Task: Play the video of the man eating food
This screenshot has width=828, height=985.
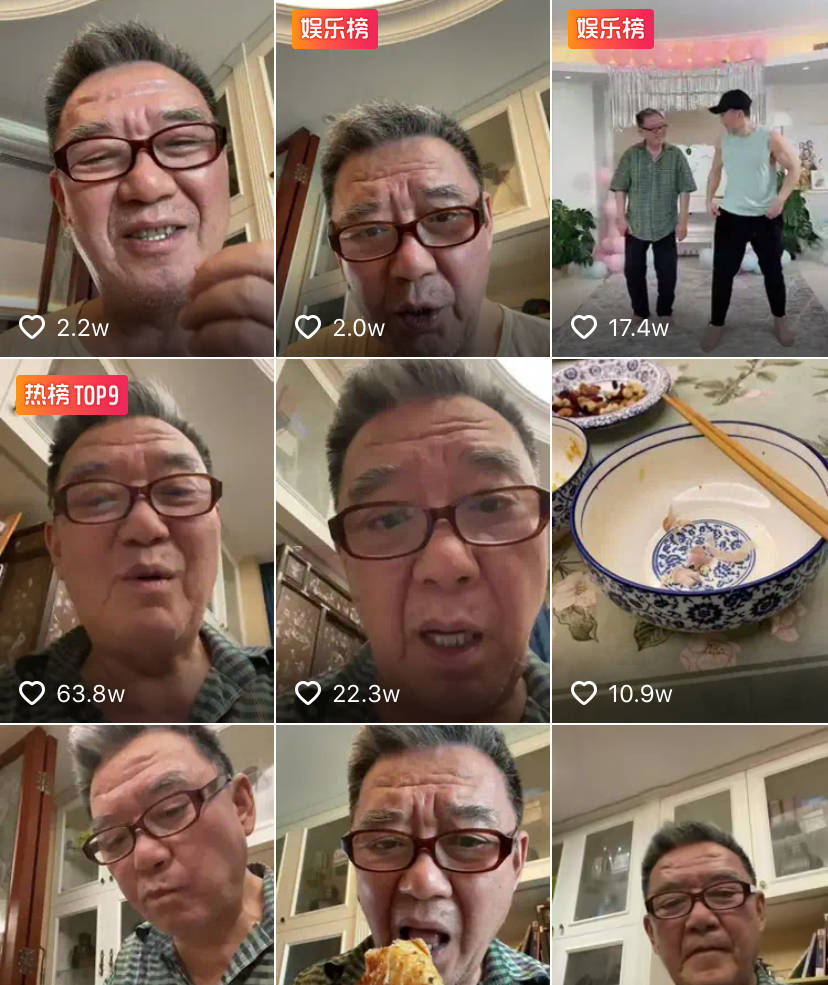Action: coord(412,855)
